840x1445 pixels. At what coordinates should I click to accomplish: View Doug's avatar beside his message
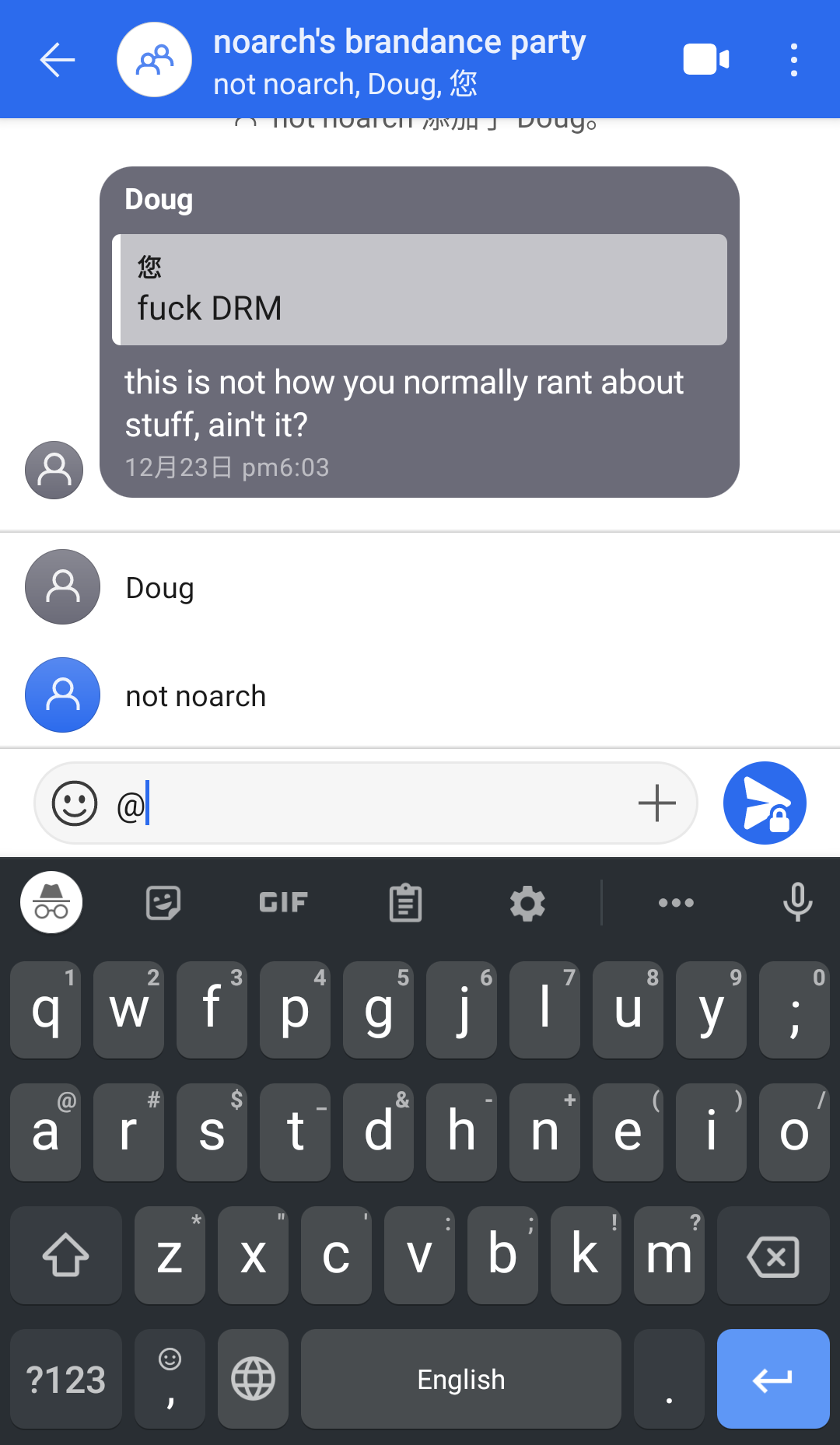54,470
